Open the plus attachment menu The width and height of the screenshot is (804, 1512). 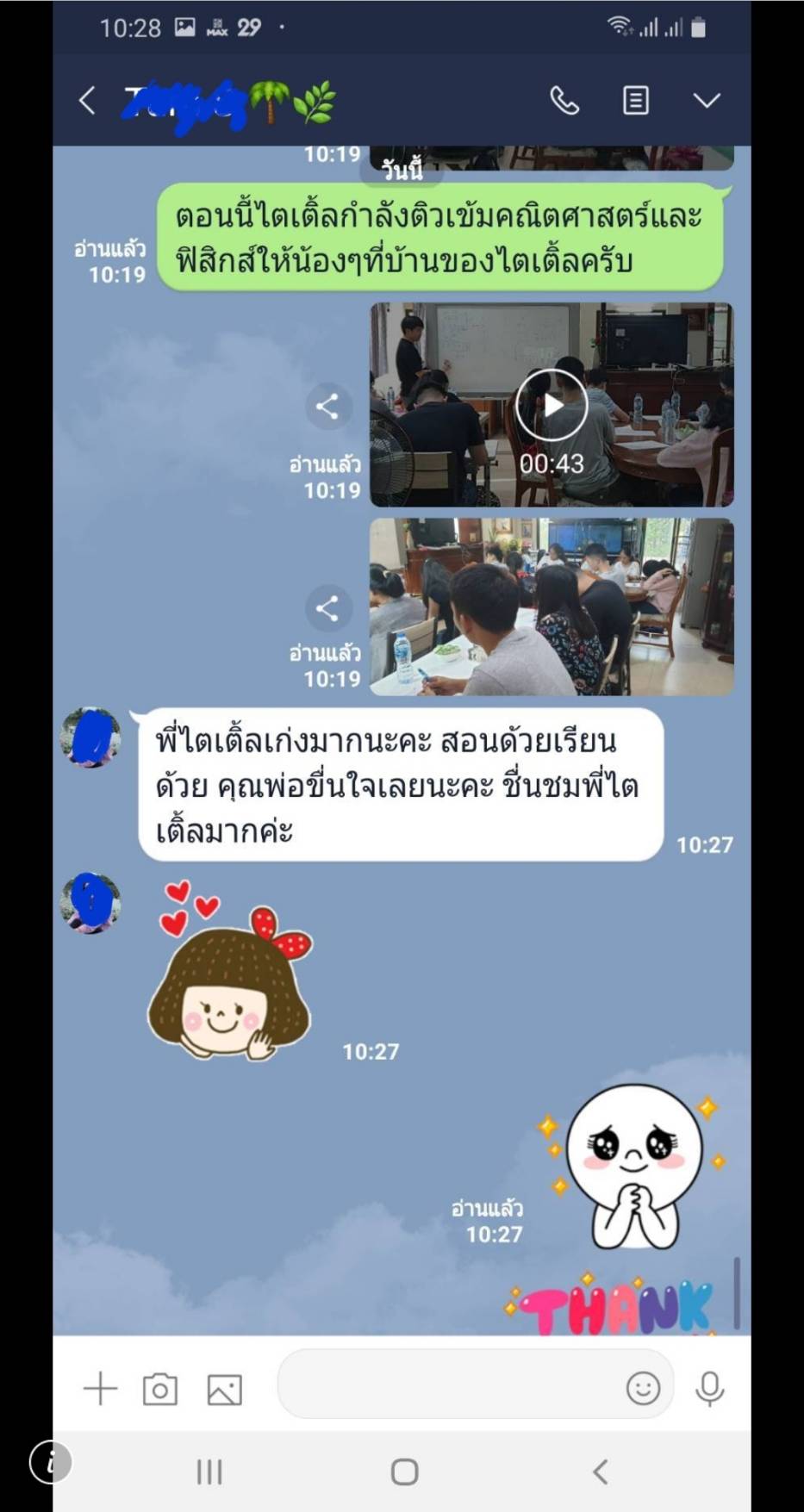pos(100,1389)
